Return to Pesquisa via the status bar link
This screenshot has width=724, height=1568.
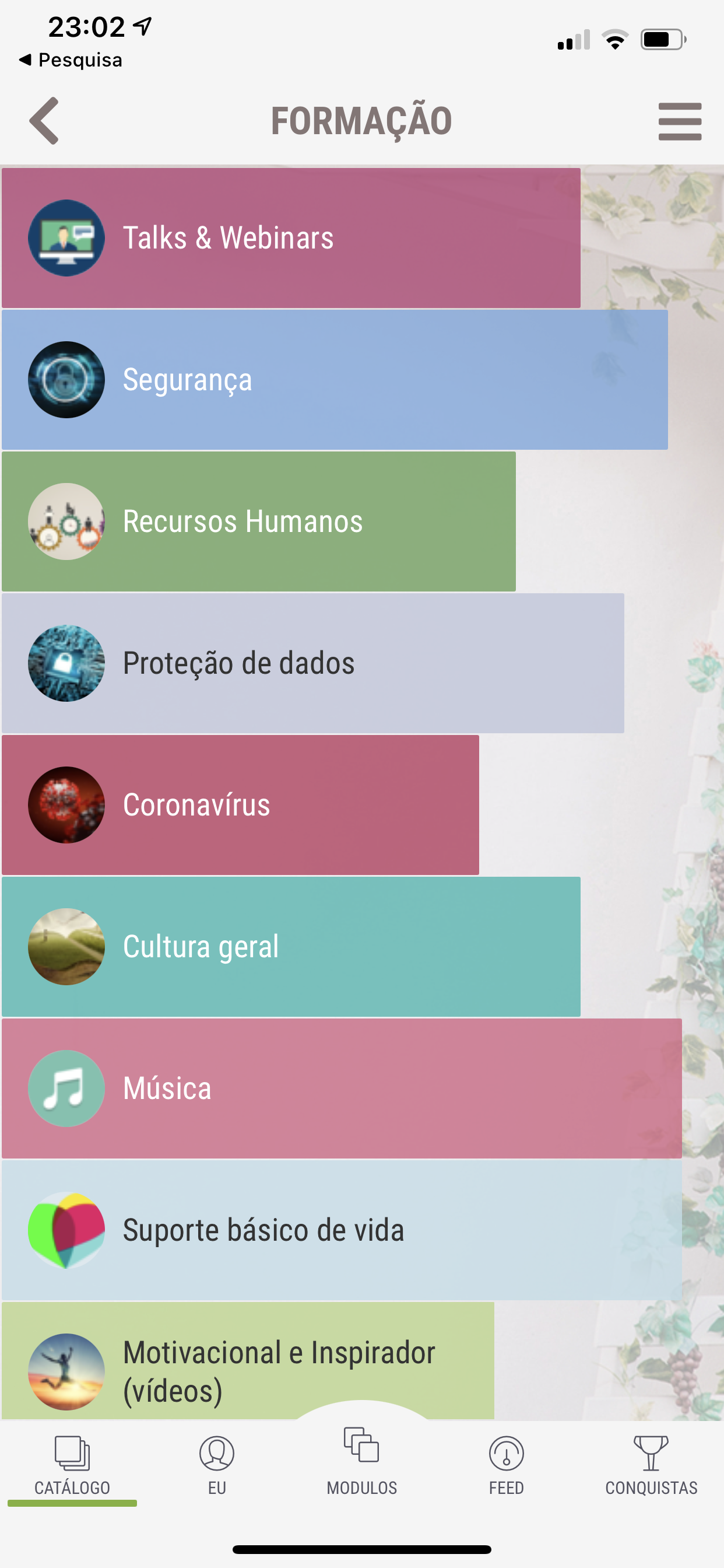71,60
